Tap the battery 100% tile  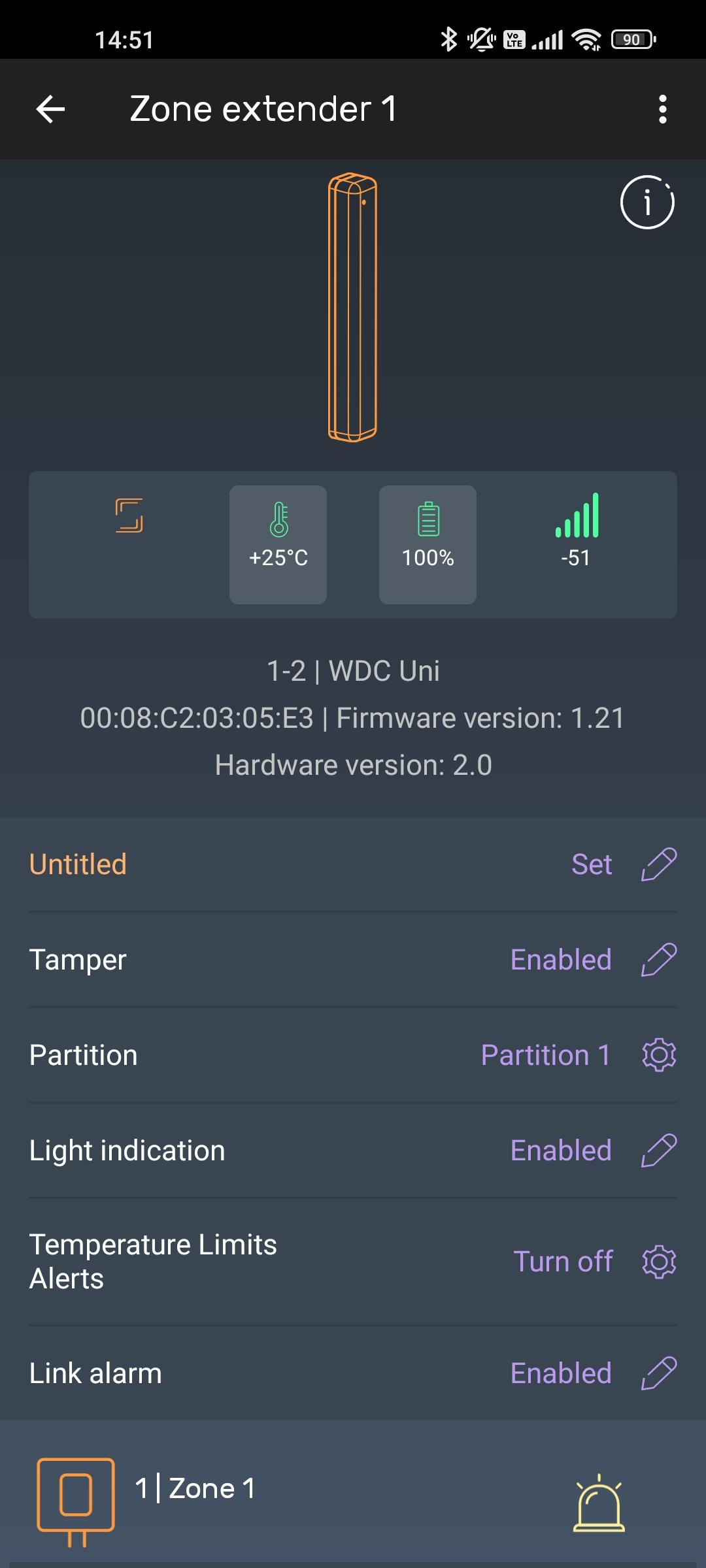click(x=428, y=544)
